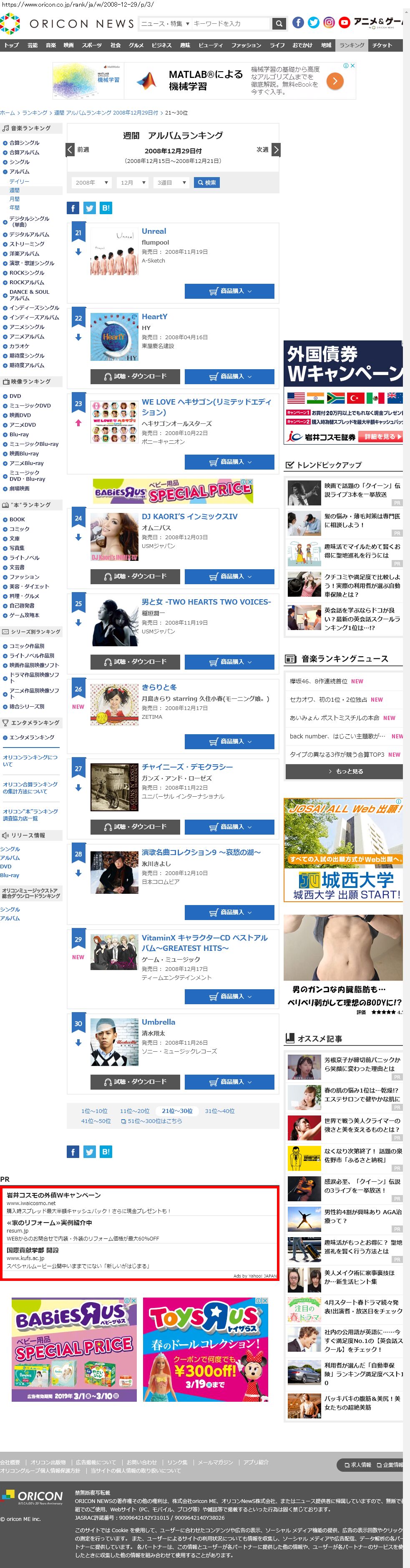
Task: Tap the search magnifier button in header
Action: pos(279,24)
